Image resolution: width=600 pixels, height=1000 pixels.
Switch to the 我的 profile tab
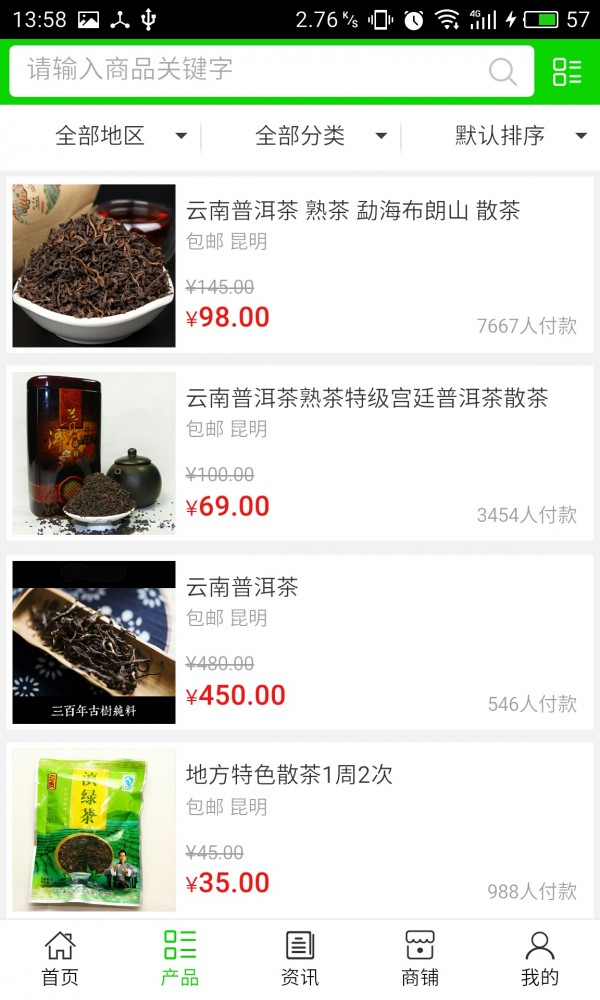click(540, 958)
